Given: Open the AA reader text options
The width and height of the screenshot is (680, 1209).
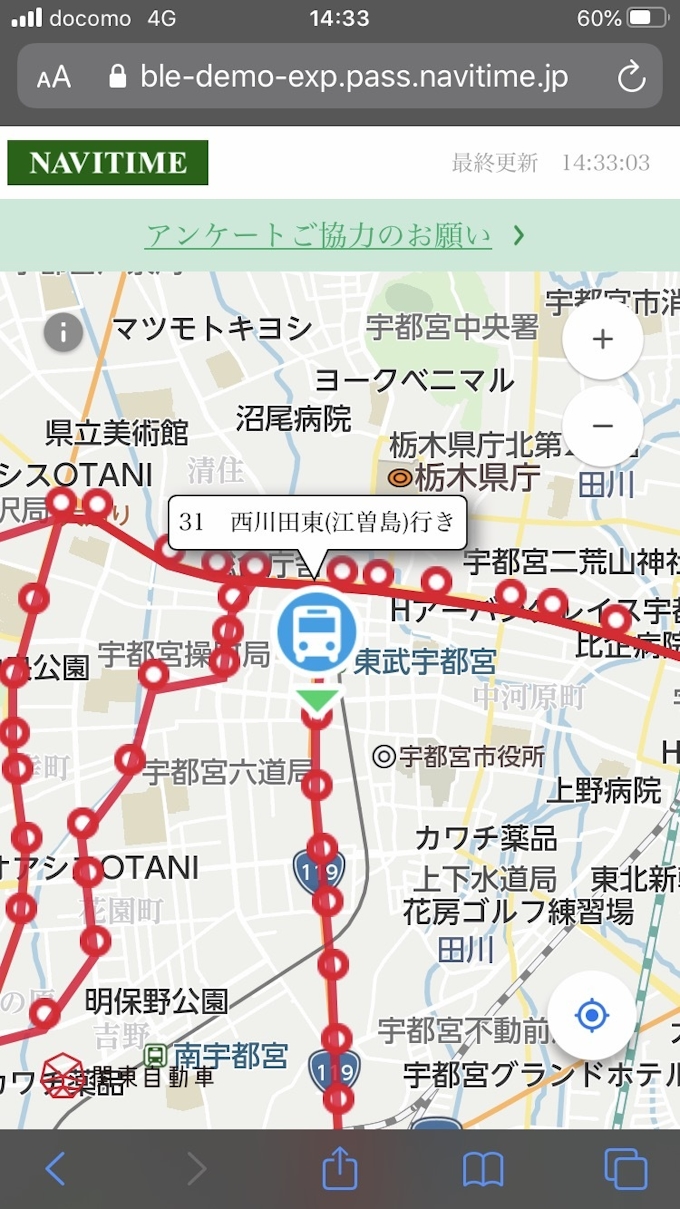Looking at the screenshot, I should pos(54,78).
